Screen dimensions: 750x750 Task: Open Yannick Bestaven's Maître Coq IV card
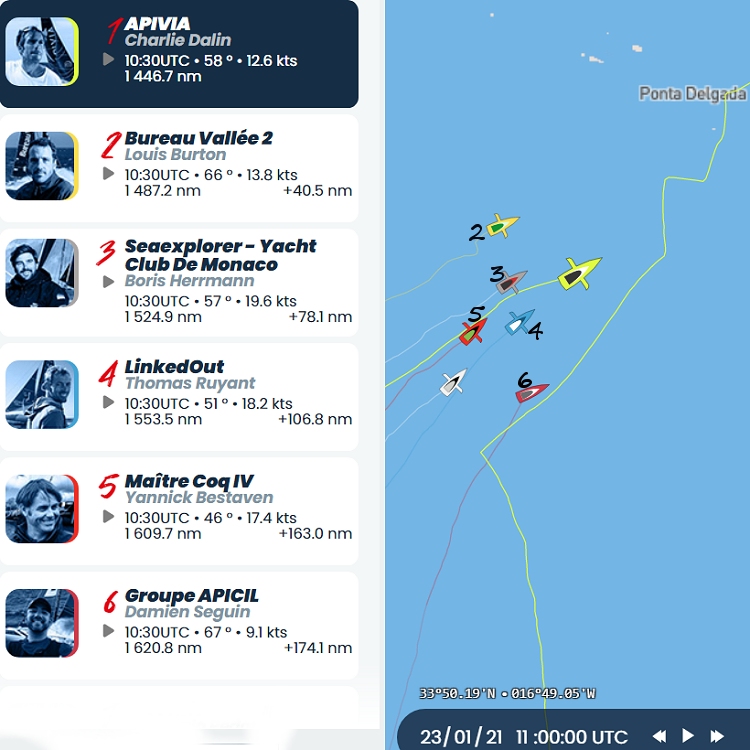click(180, 511)
